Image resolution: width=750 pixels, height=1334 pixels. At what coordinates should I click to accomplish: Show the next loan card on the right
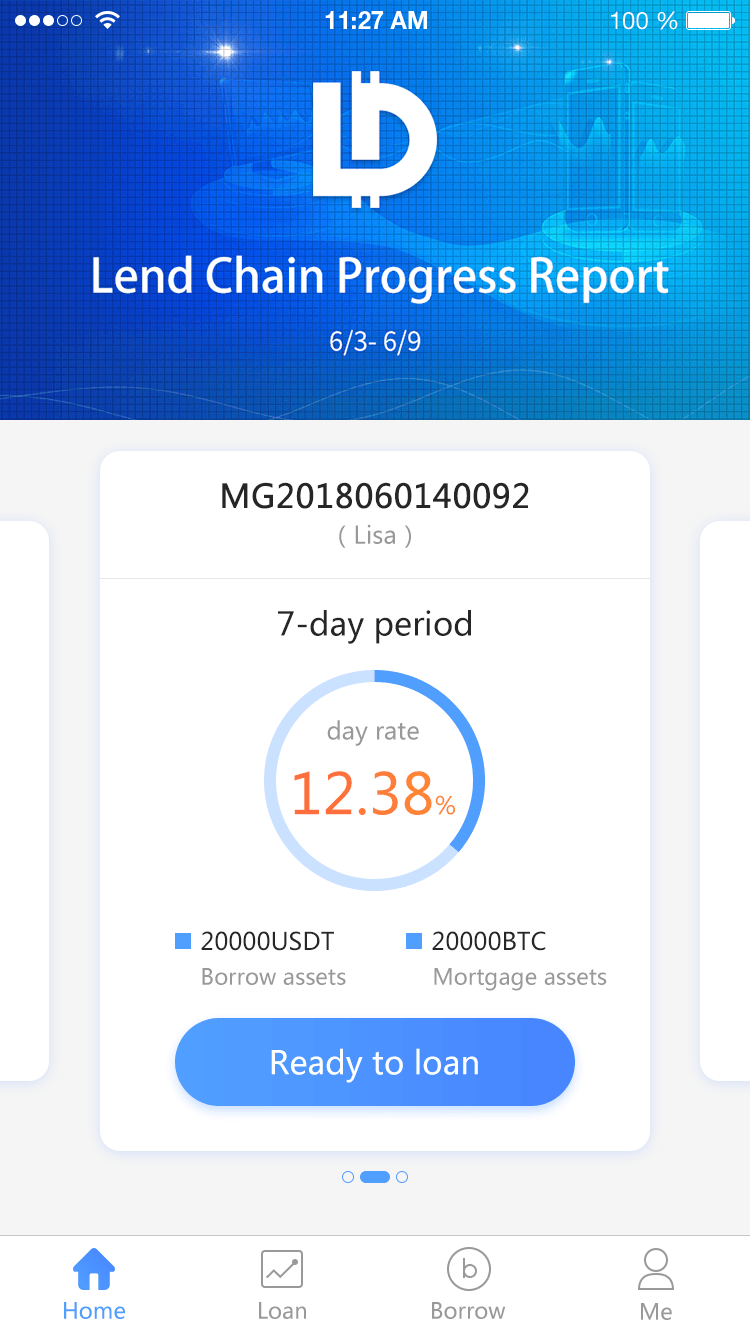(x=726, y=800)
